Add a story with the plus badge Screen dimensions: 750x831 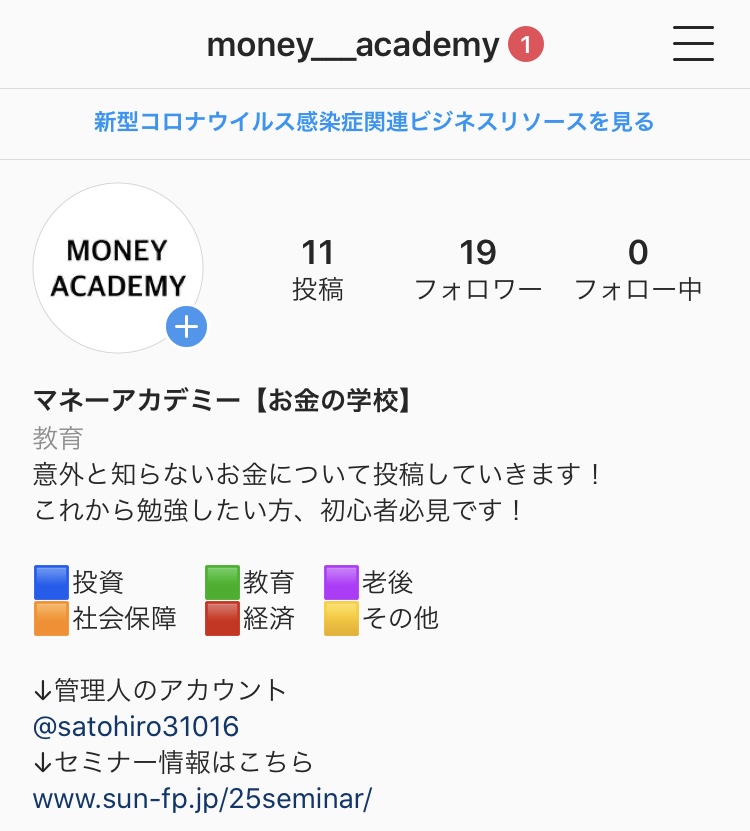[x=186, y=327]
